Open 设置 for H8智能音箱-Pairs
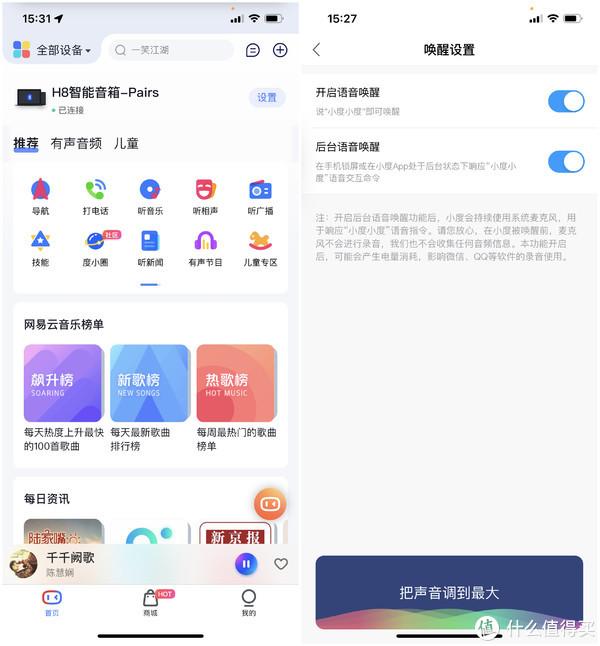Screen dimensions: 600x646 point(266,97)
